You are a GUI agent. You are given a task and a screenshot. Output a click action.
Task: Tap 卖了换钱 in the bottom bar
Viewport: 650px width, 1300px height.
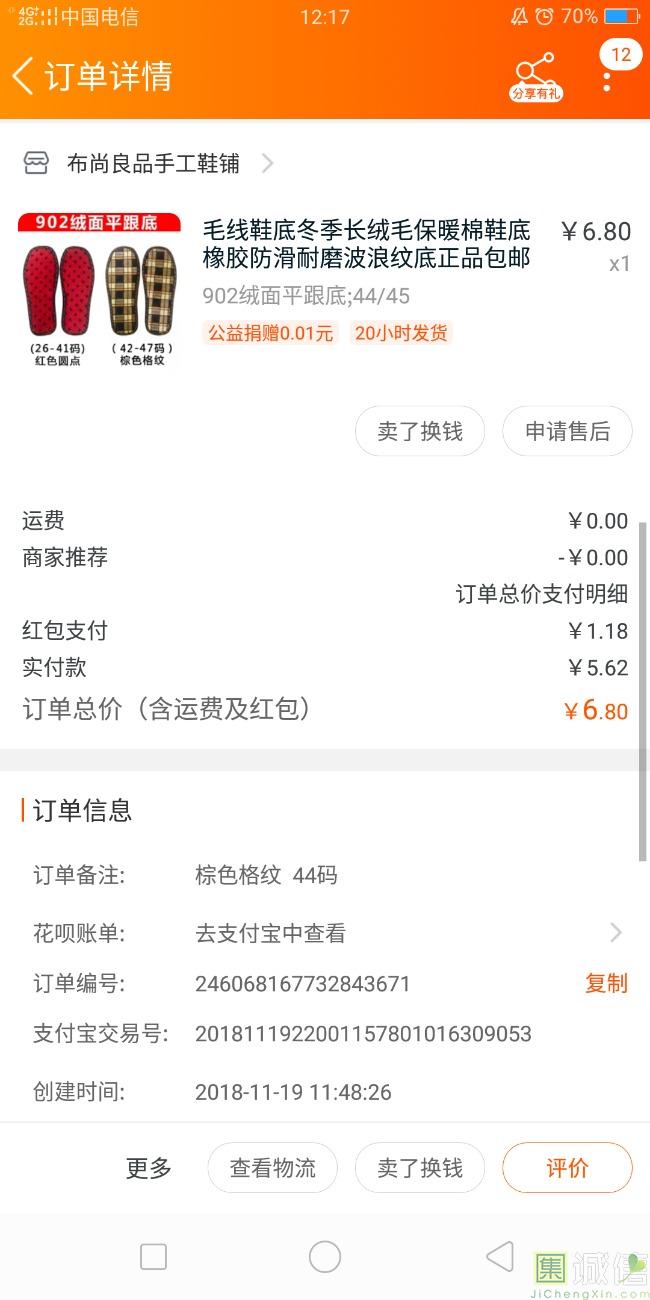(420, 1167)
